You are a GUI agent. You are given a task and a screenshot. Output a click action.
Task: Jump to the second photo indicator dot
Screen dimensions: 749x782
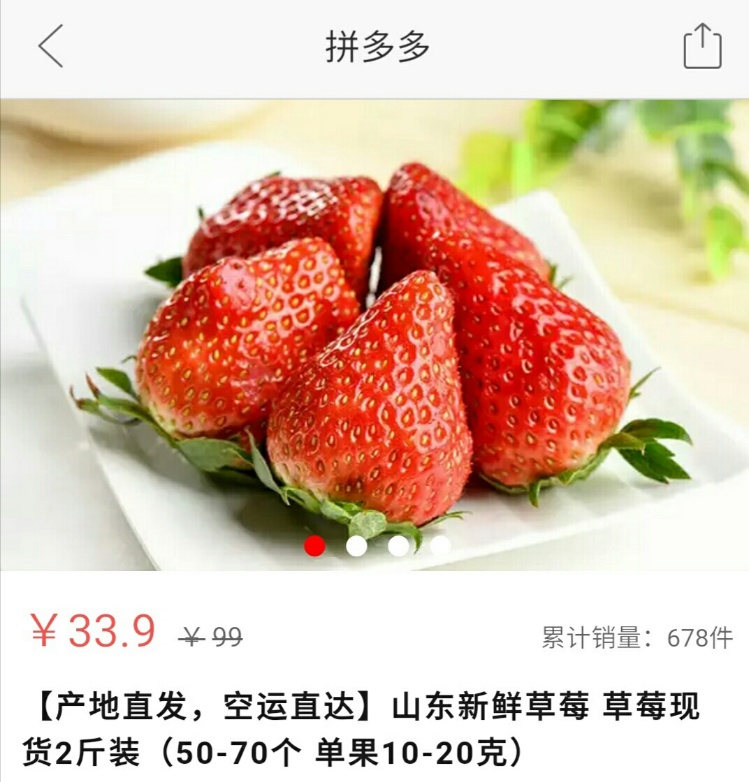[x=357, y=545]
